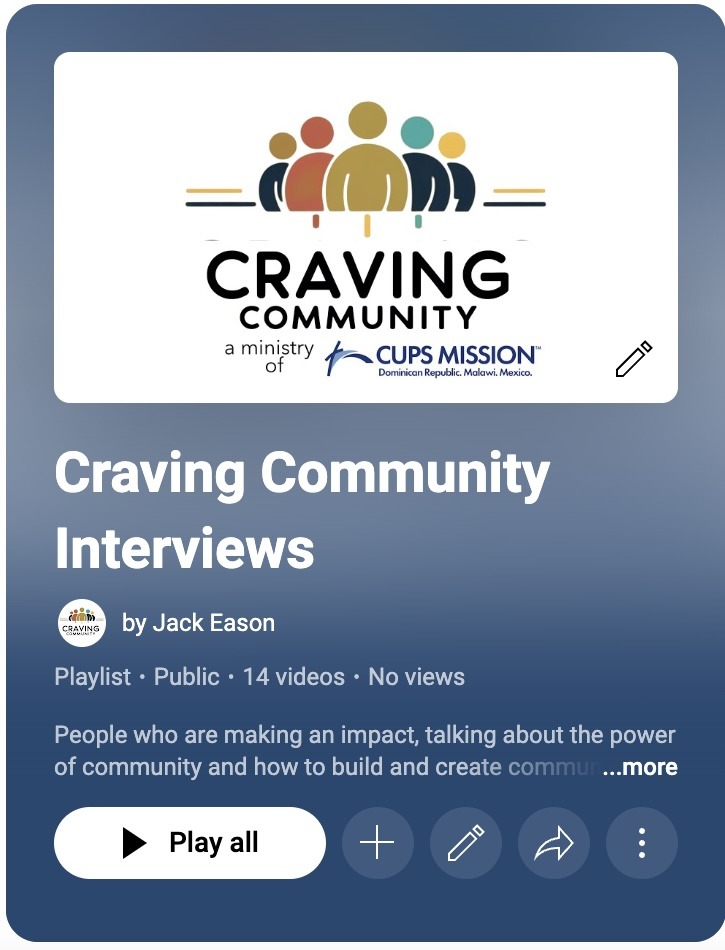Open the three-dot overflow menu
The height and width of the screenshot is (950, 725).
[x=641, y=843]
